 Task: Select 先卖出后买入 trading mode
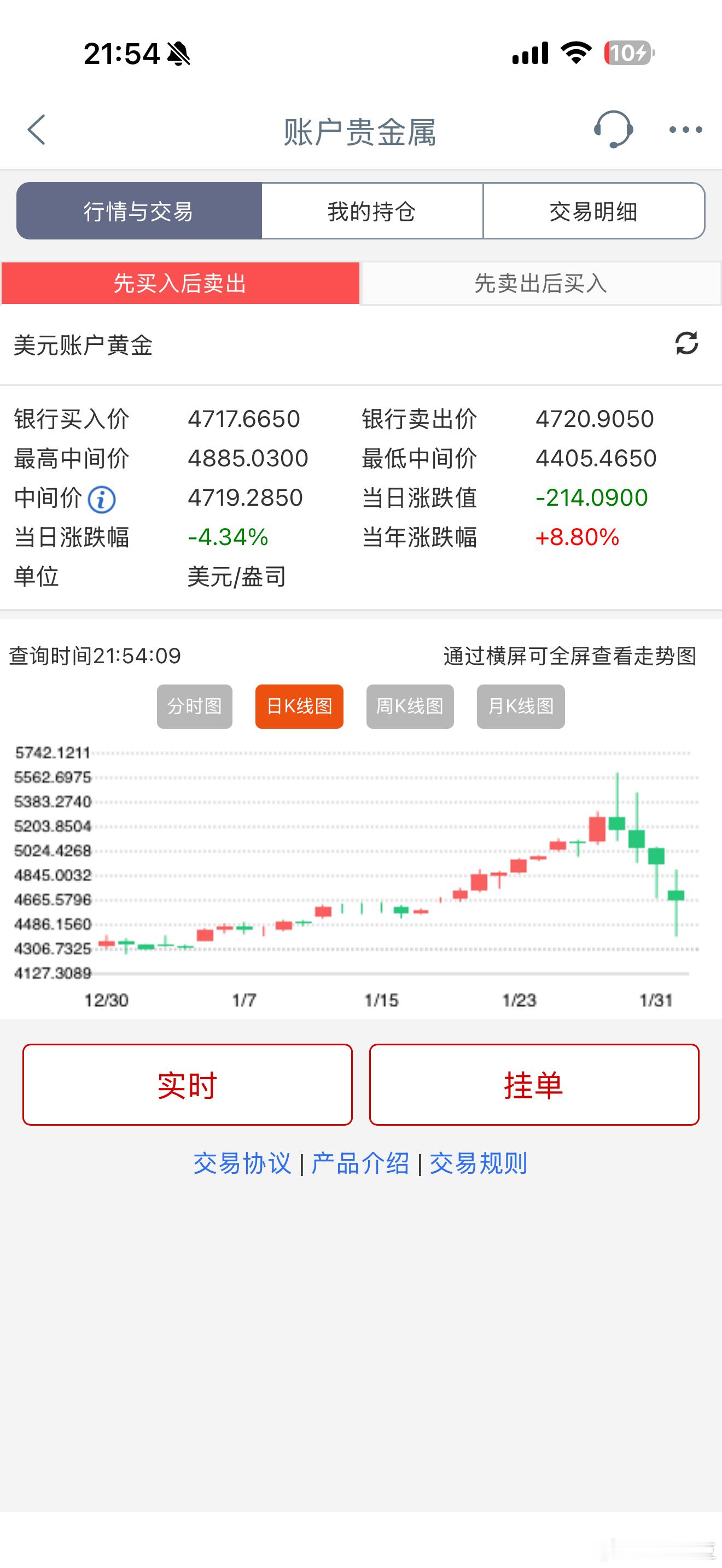(540, 283)
